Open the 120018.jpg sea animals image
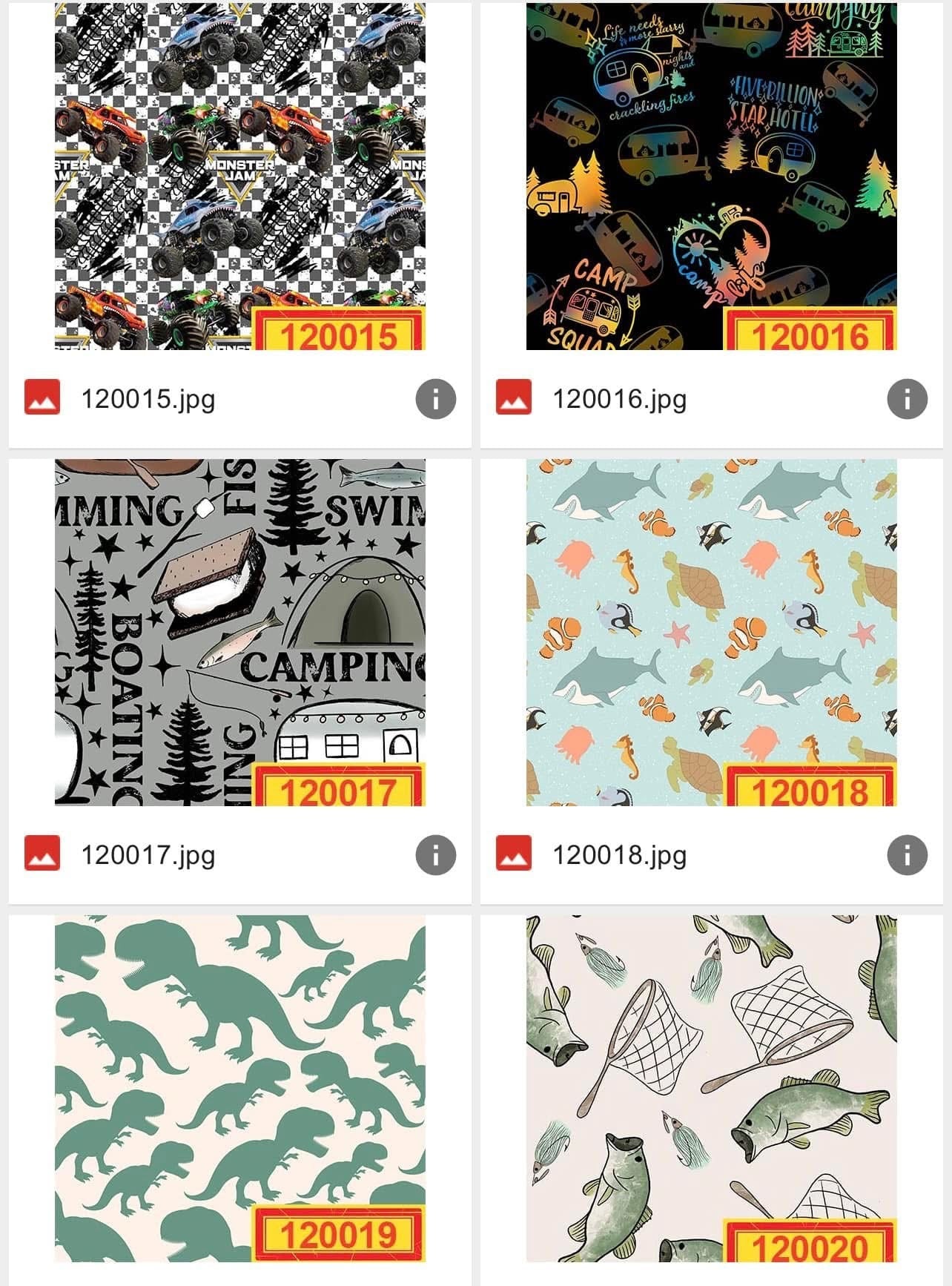This screenshot has height=1286, width=952. pos(711,632)
